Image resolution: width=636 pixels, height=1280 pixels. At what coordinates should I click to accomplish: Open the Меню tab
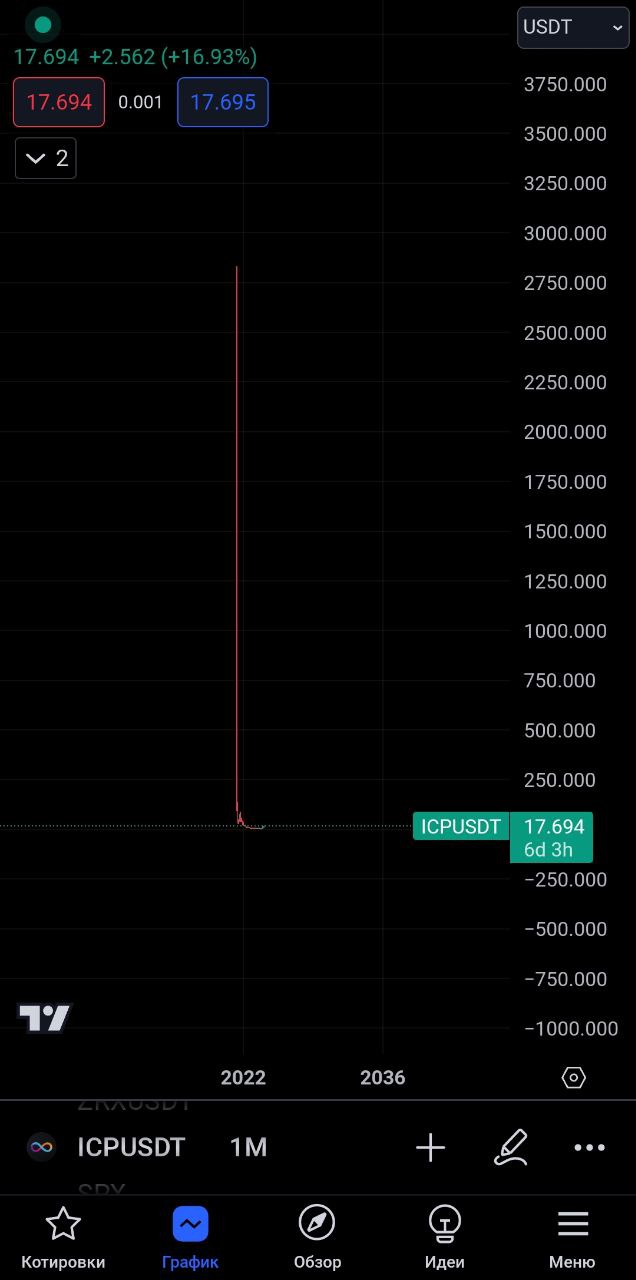pyautogui.click(x=572, y=1237)
